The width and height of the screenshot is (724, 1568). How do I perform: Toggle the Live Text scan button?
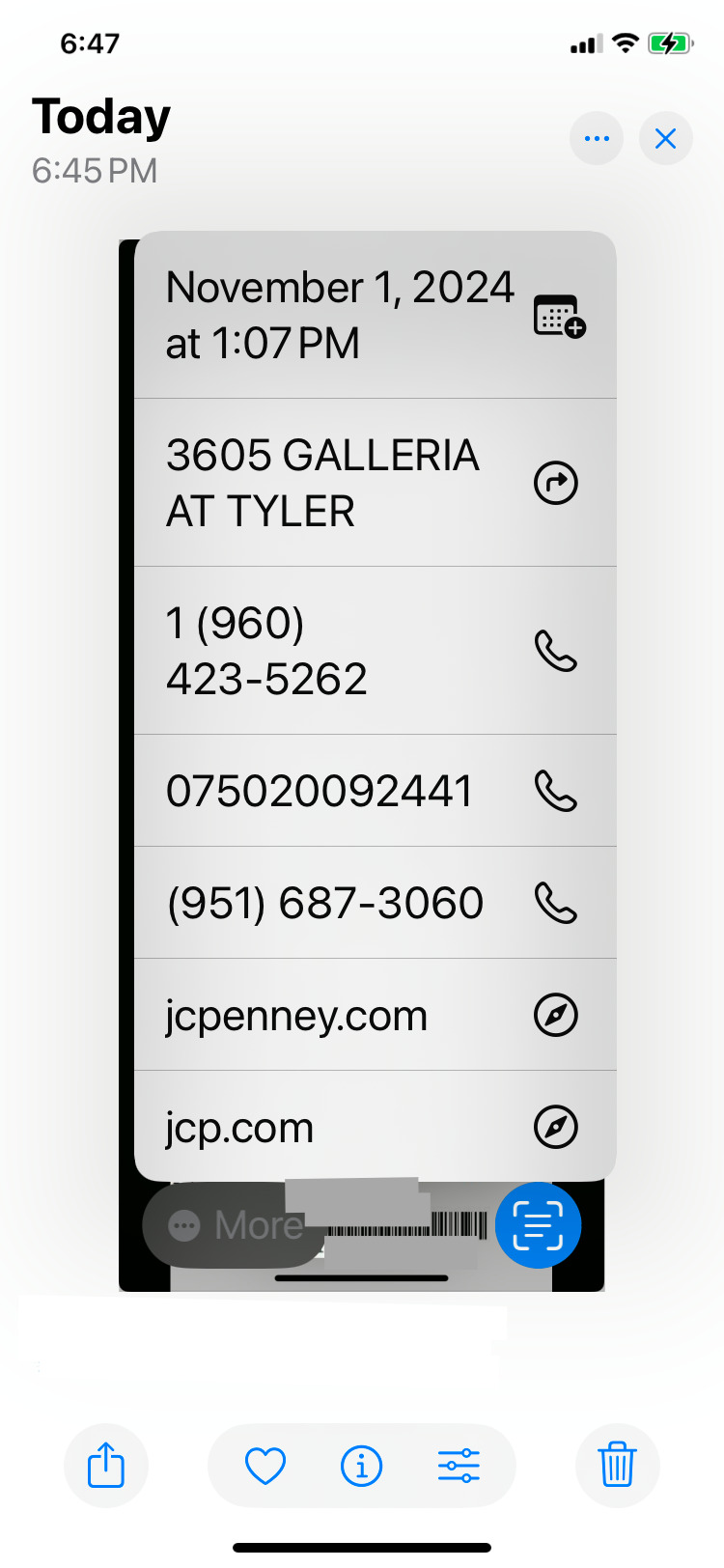point(538,1225)
